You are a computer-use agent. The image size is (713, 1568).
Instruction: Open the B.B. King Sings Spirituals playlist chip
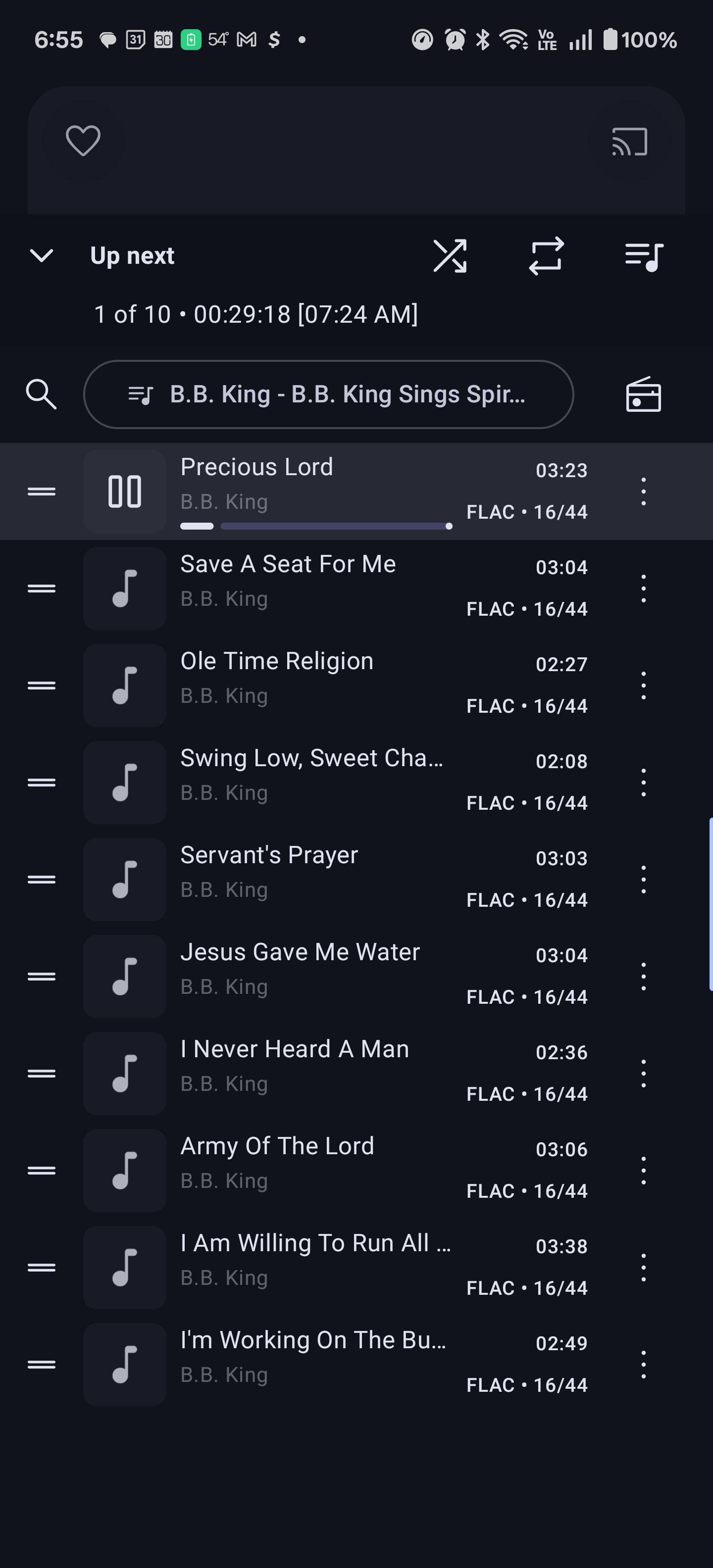328,394
